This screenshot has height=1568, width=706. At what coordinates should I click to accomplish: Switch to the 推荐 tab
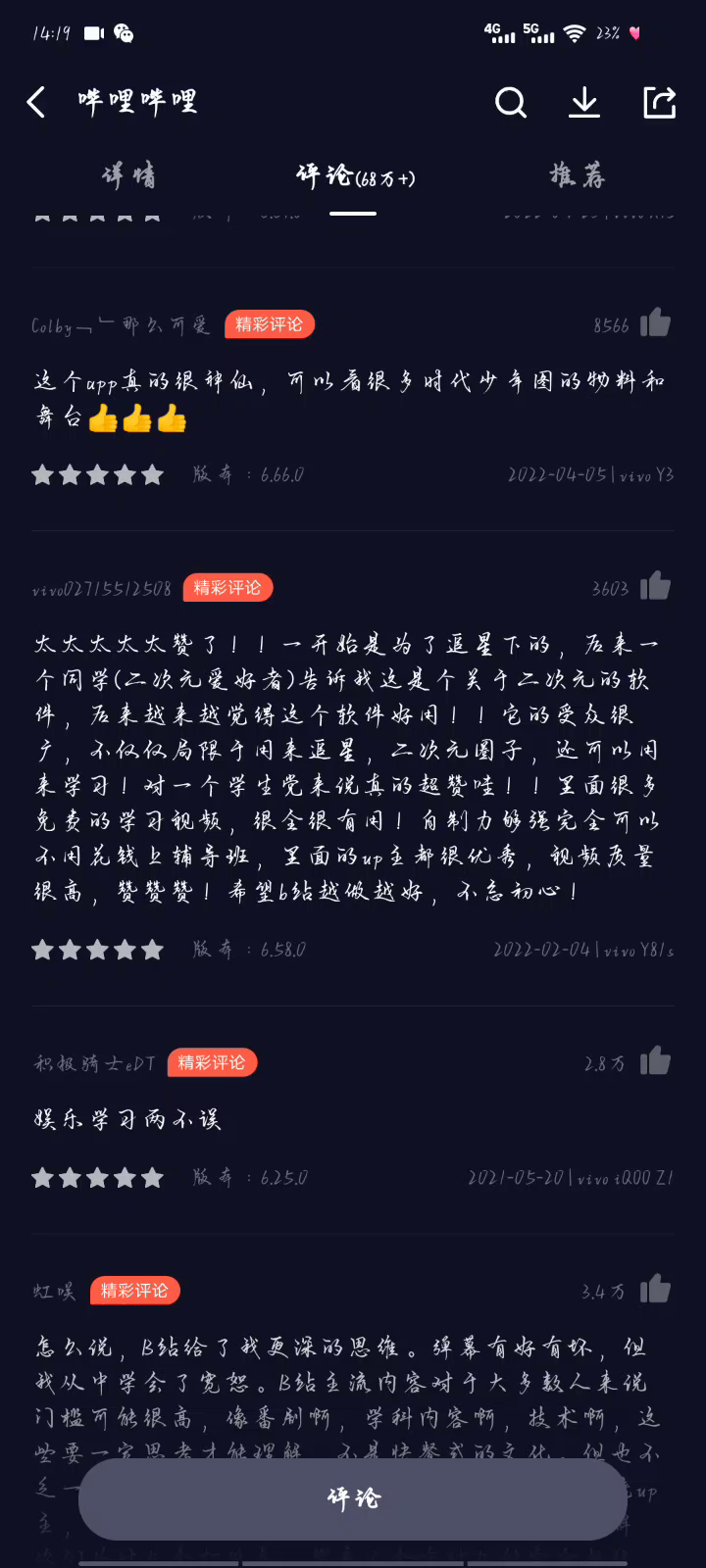click(x=578, y=176)
